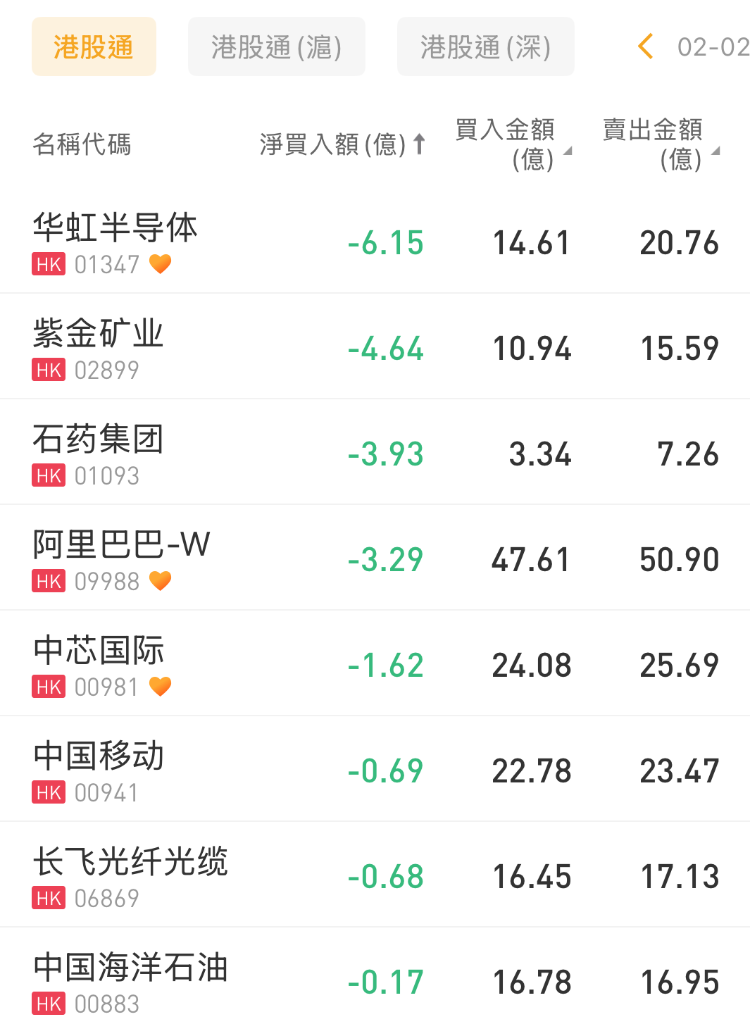Sort by 淨買入額 (億) column
The height and width of the screenshot is (1024, 750).
342,145
